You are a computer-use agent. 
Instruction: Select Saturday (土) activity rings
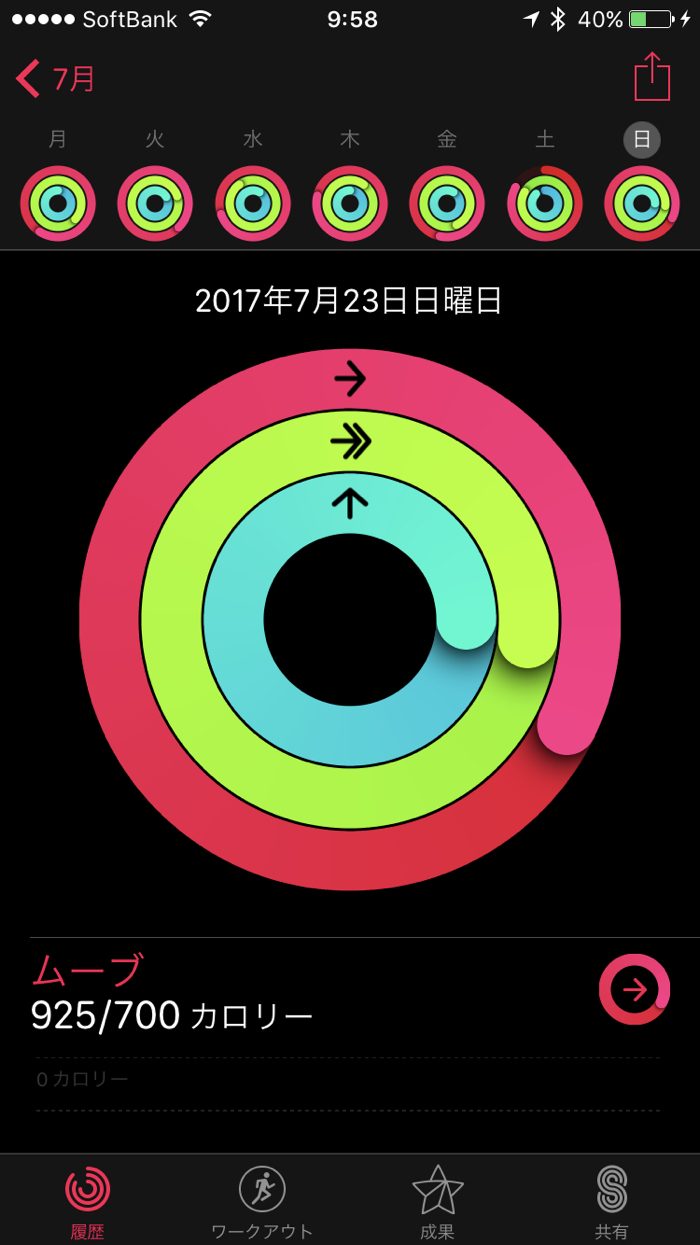click(x=545, y=203)
